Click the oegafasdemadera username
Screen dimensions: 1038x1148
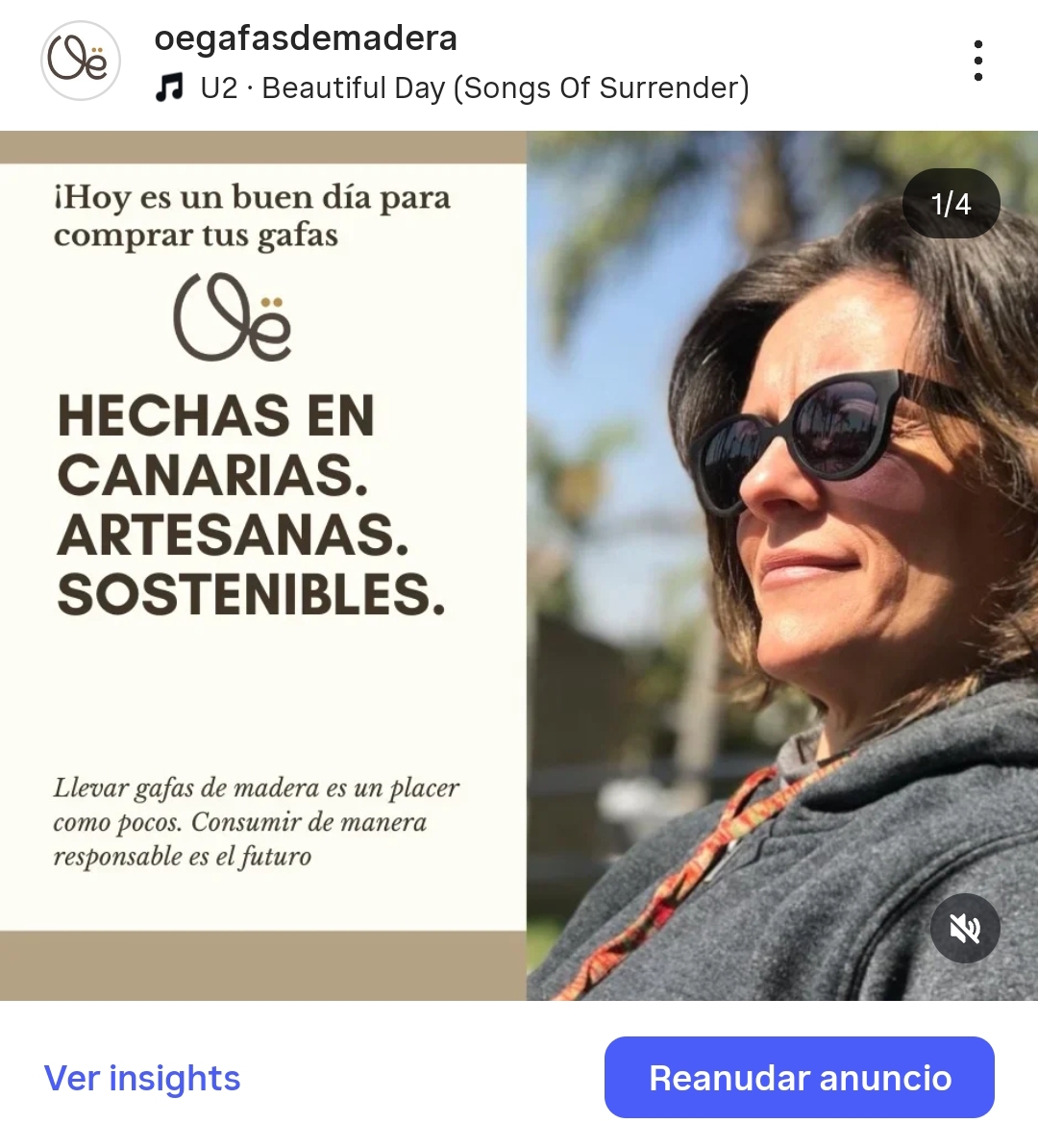pos(305,38)
